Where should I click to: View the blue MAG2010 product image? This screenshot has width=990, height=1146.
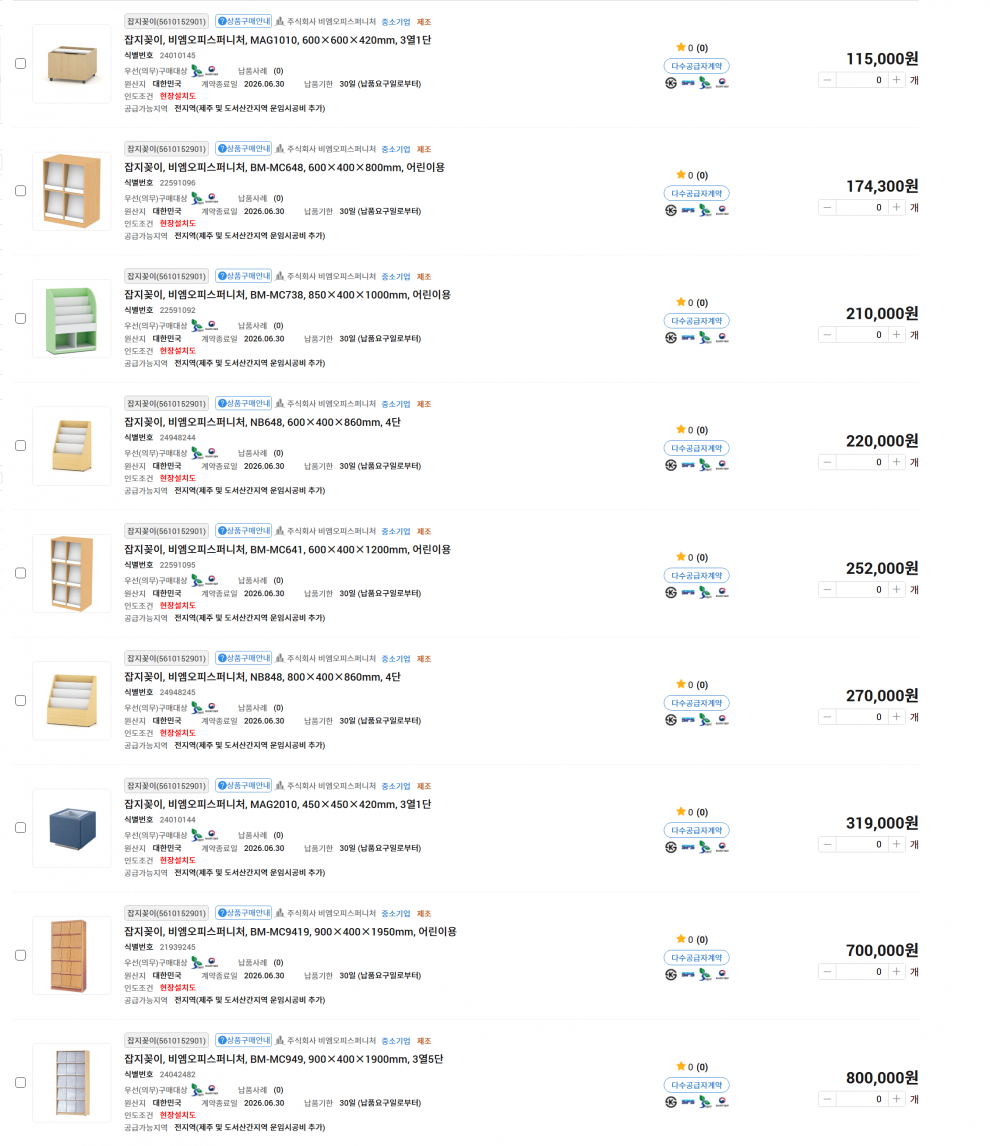pyautogui.click(x=72, y=828)
